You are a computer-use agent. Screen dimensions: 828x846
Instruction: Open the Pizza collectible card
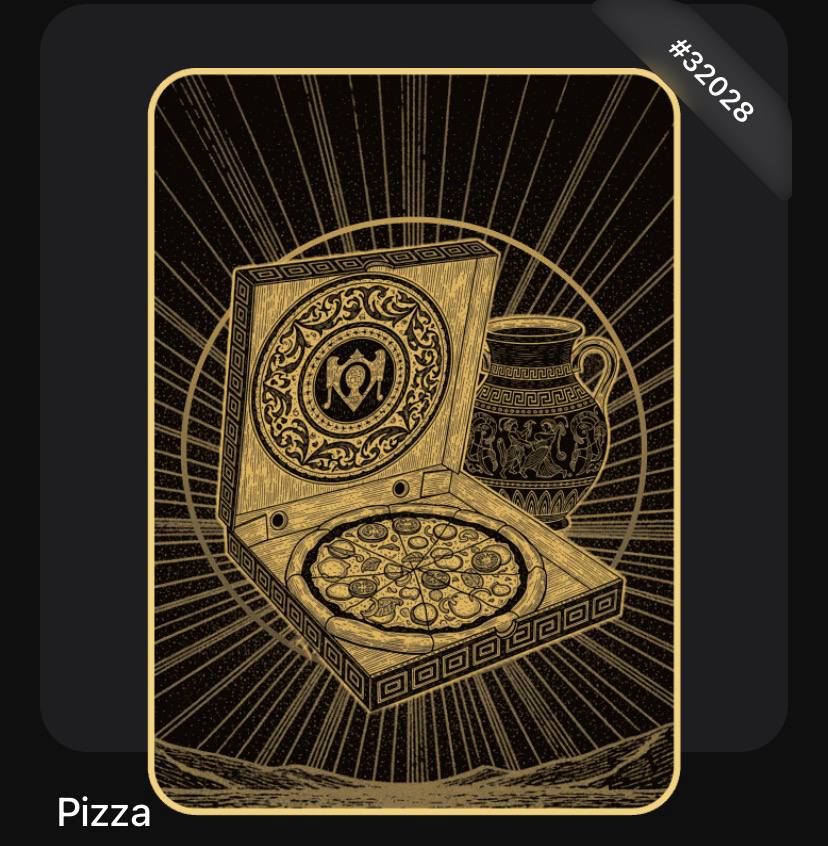pos(414,440)
